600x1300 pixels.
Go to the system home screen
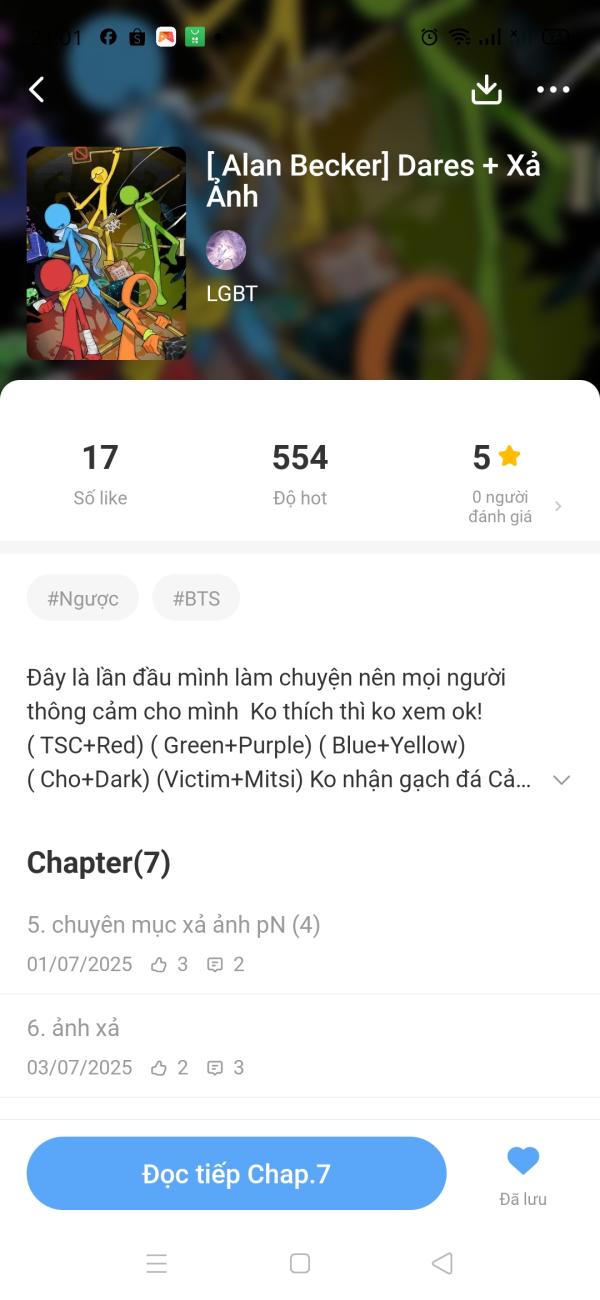click(x=300, y=1263)
